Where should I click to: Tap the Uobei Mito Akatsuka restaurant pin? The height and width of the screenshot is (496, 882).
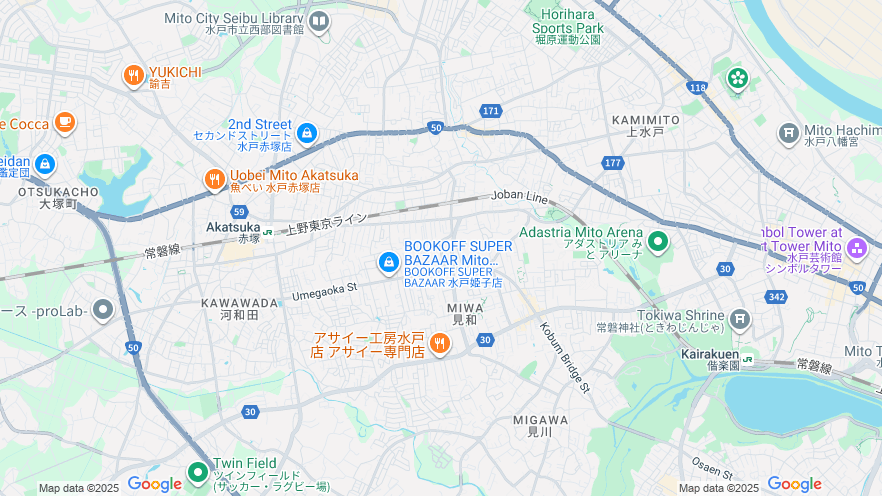214,180
